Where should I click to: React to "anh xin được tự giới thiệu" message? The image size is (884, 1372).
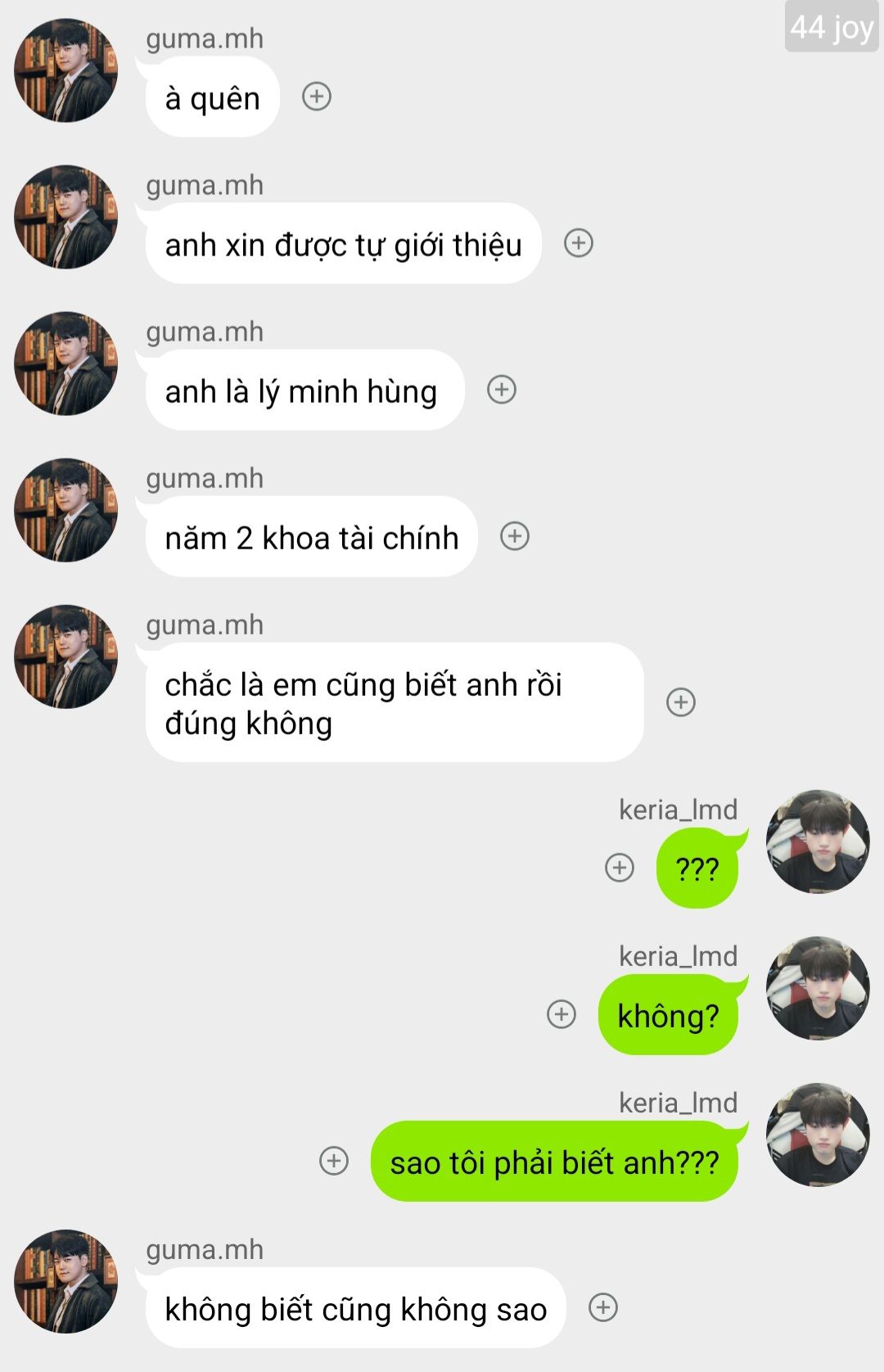pyautogui.click(x=579, y=243)
